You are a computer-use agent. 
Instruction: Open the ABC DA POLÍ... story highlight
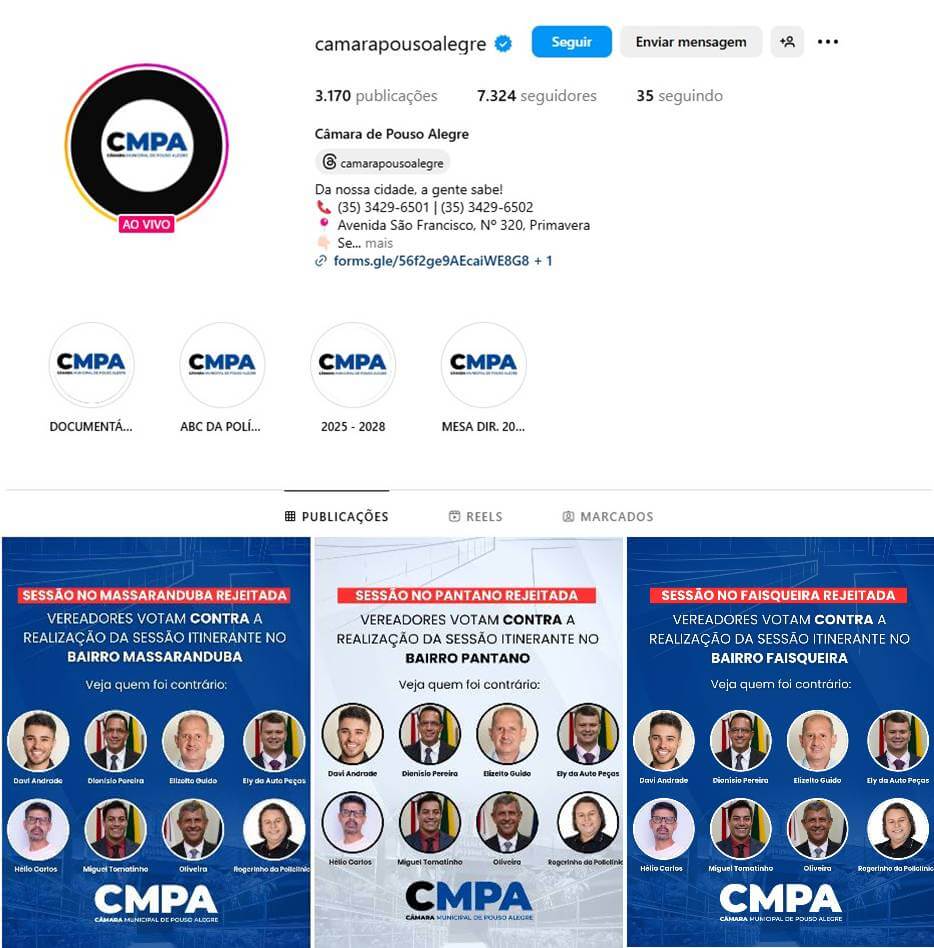tap(222, 365)
